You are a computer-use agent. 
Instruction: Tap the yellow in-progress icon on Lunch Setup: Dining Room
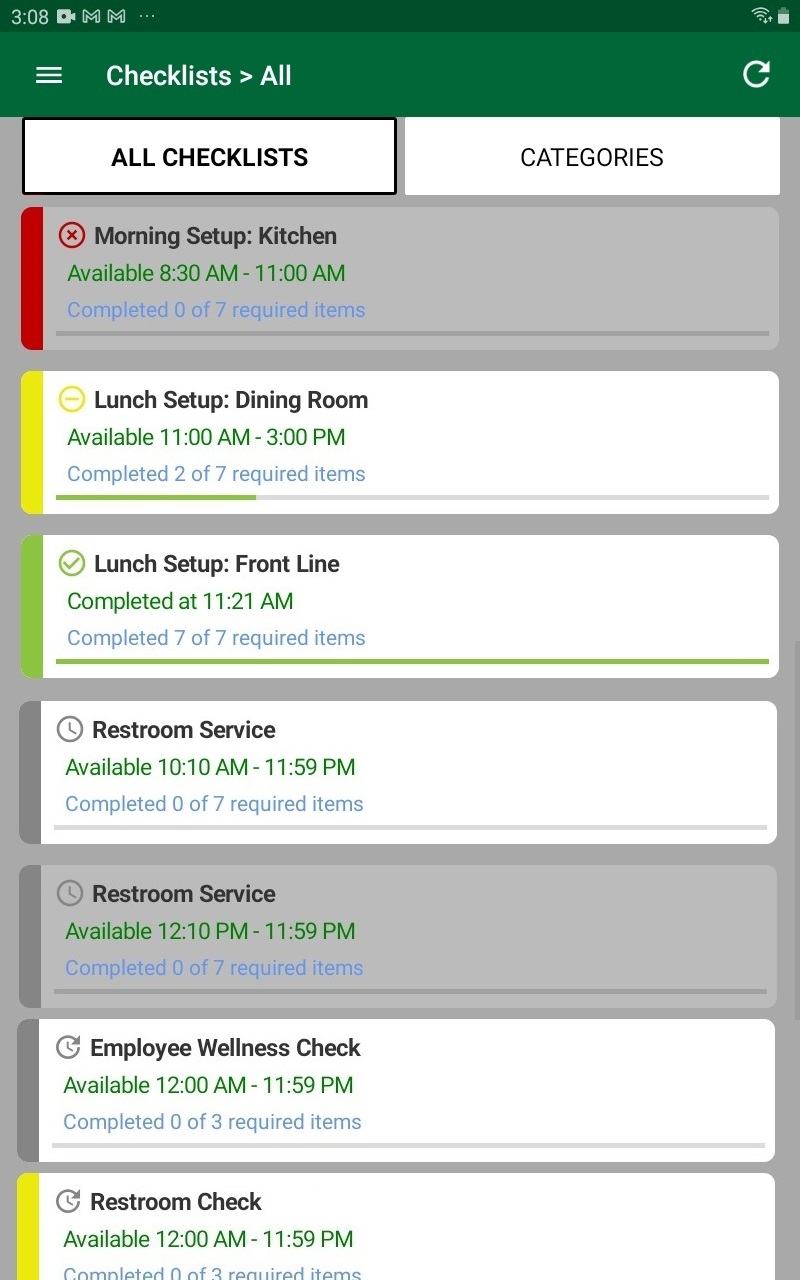point(71,399)
